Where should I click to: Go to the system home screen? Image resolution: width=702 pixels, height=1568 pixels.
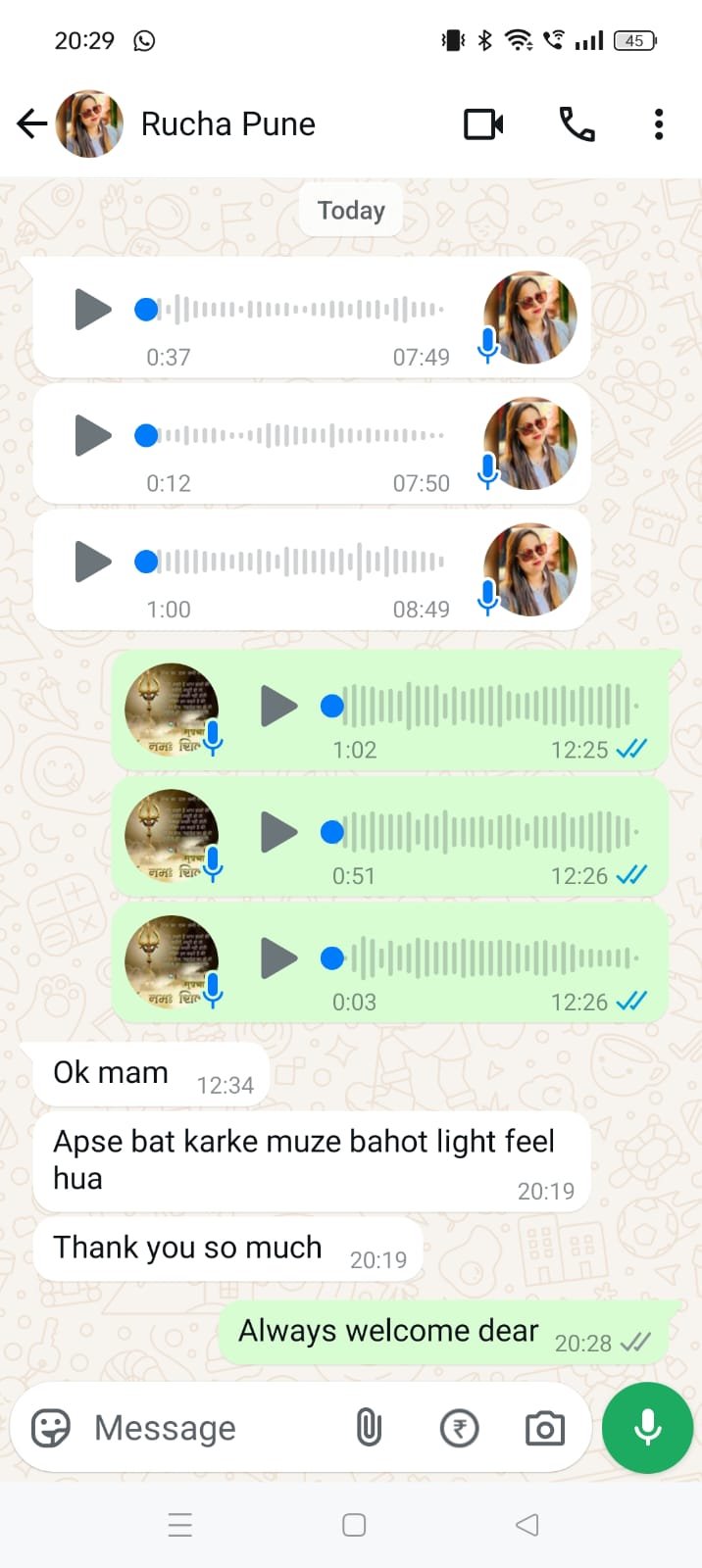tap(354, 1525)
